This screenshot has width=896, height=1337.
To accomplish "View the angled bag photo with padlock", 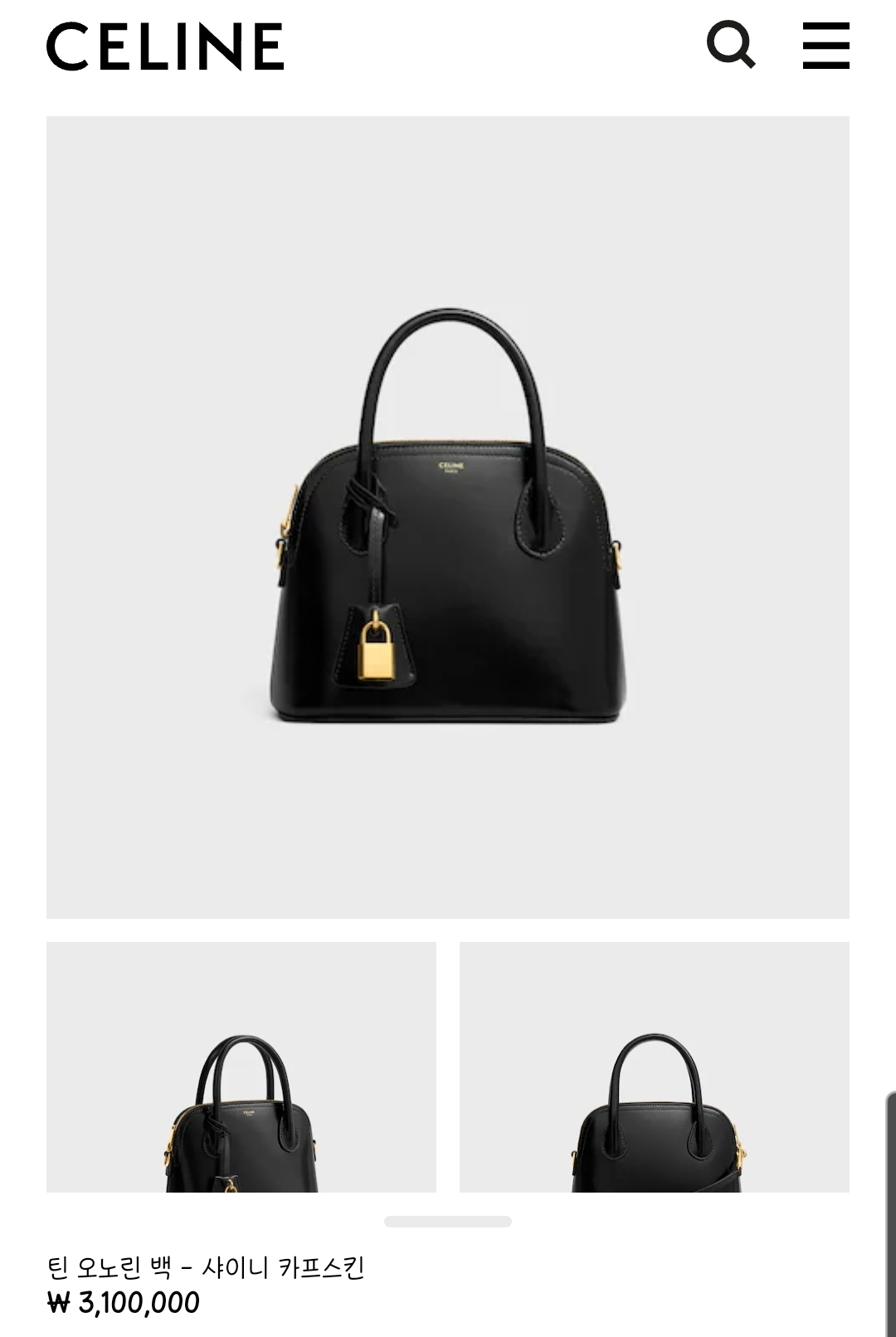I will 241,1067.
